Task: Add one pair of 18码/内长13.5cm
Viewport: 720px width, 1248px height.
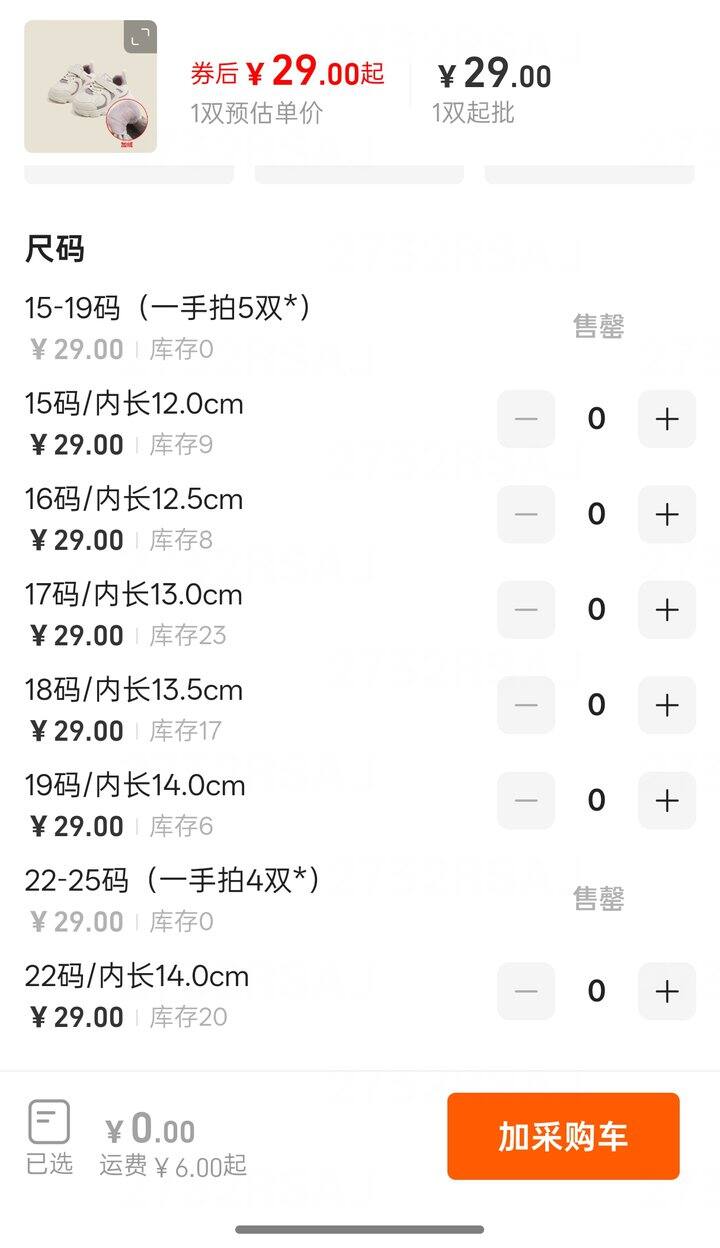Action: 666,705
